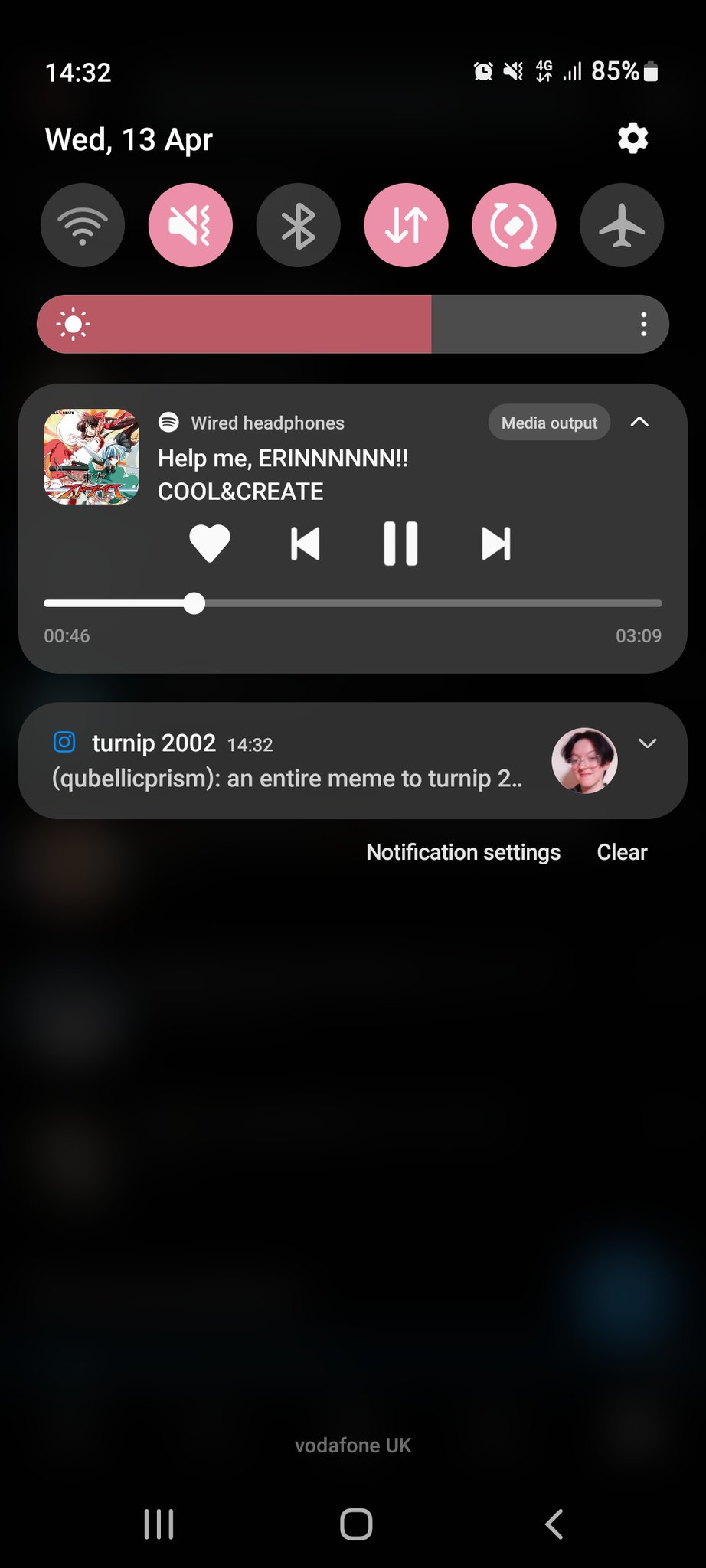Seek along the song progress bar
This screenshot has width=706, height=1568.
[352, 603]
